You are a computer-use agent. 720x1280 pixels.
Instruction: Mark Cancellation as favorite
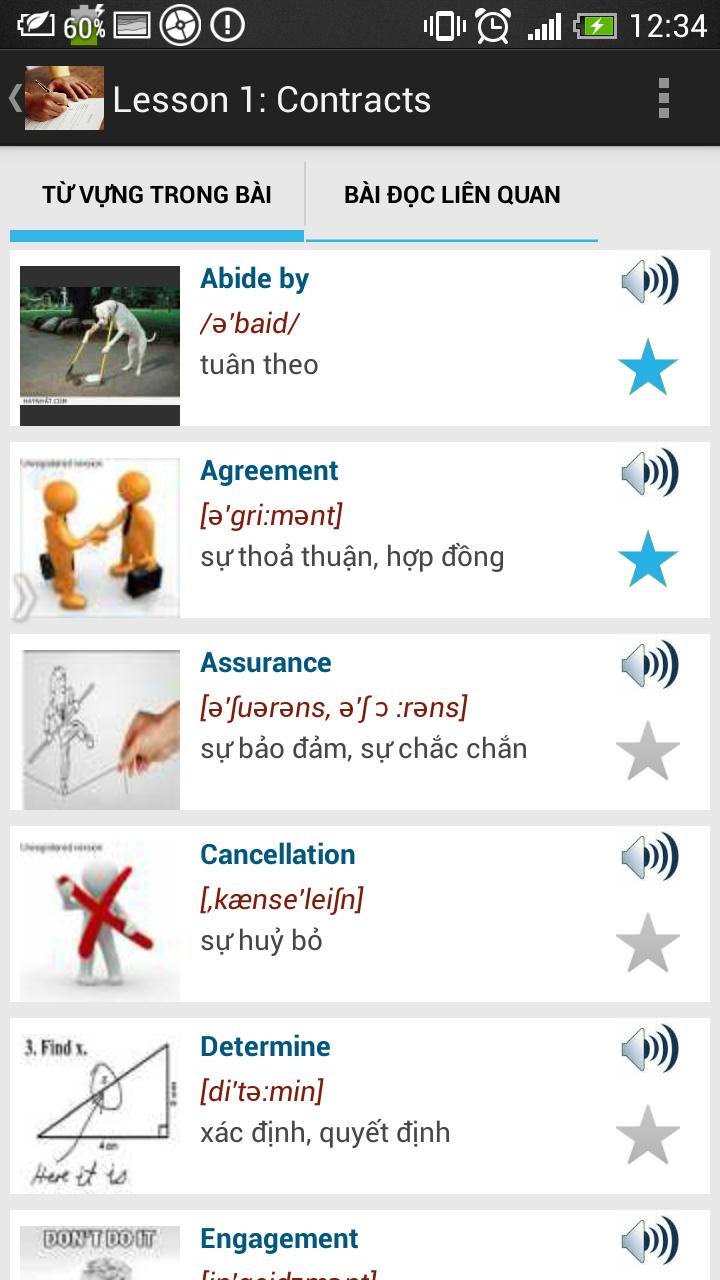click(648, 943)
